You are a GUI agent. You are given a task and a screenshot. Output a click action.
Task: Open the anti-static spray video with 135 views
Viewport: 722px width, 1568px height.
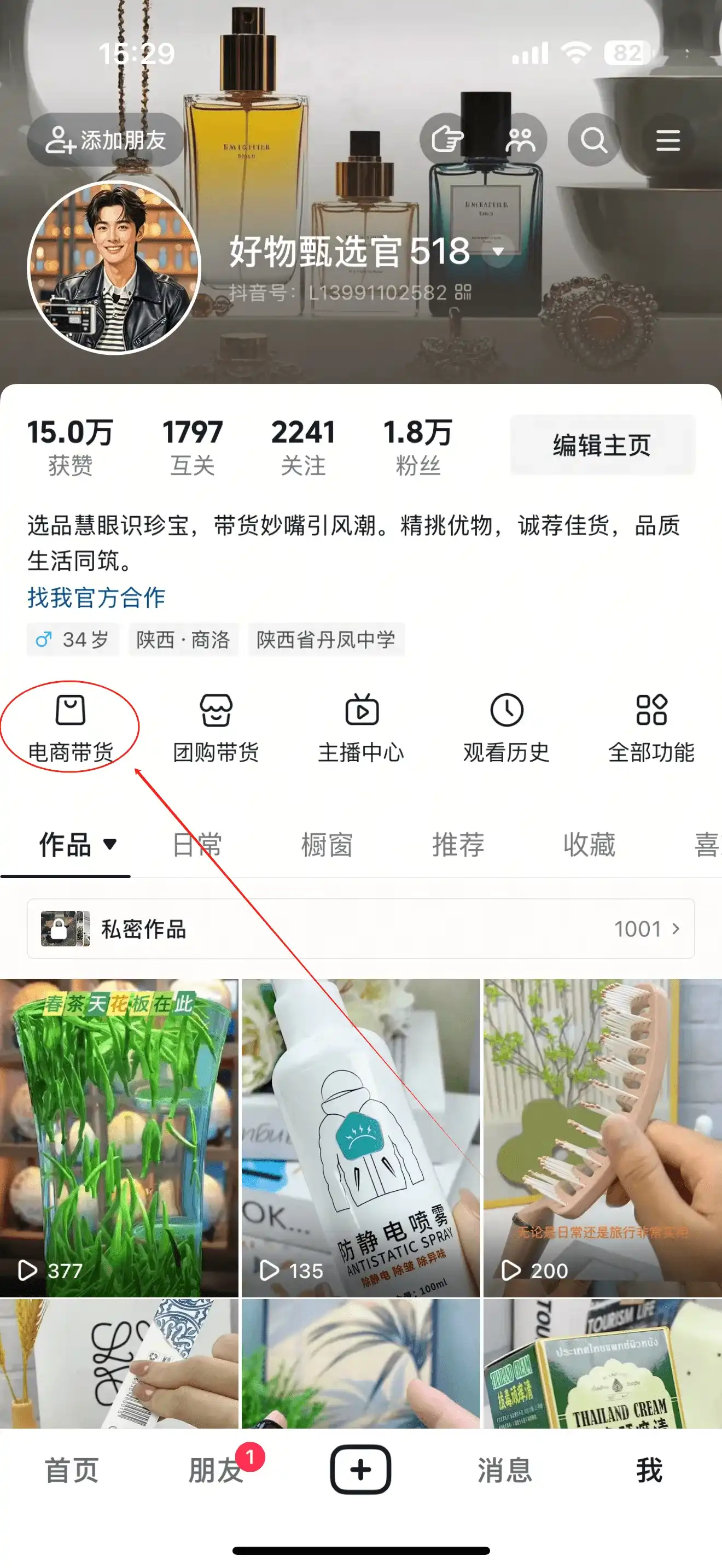361,1136
